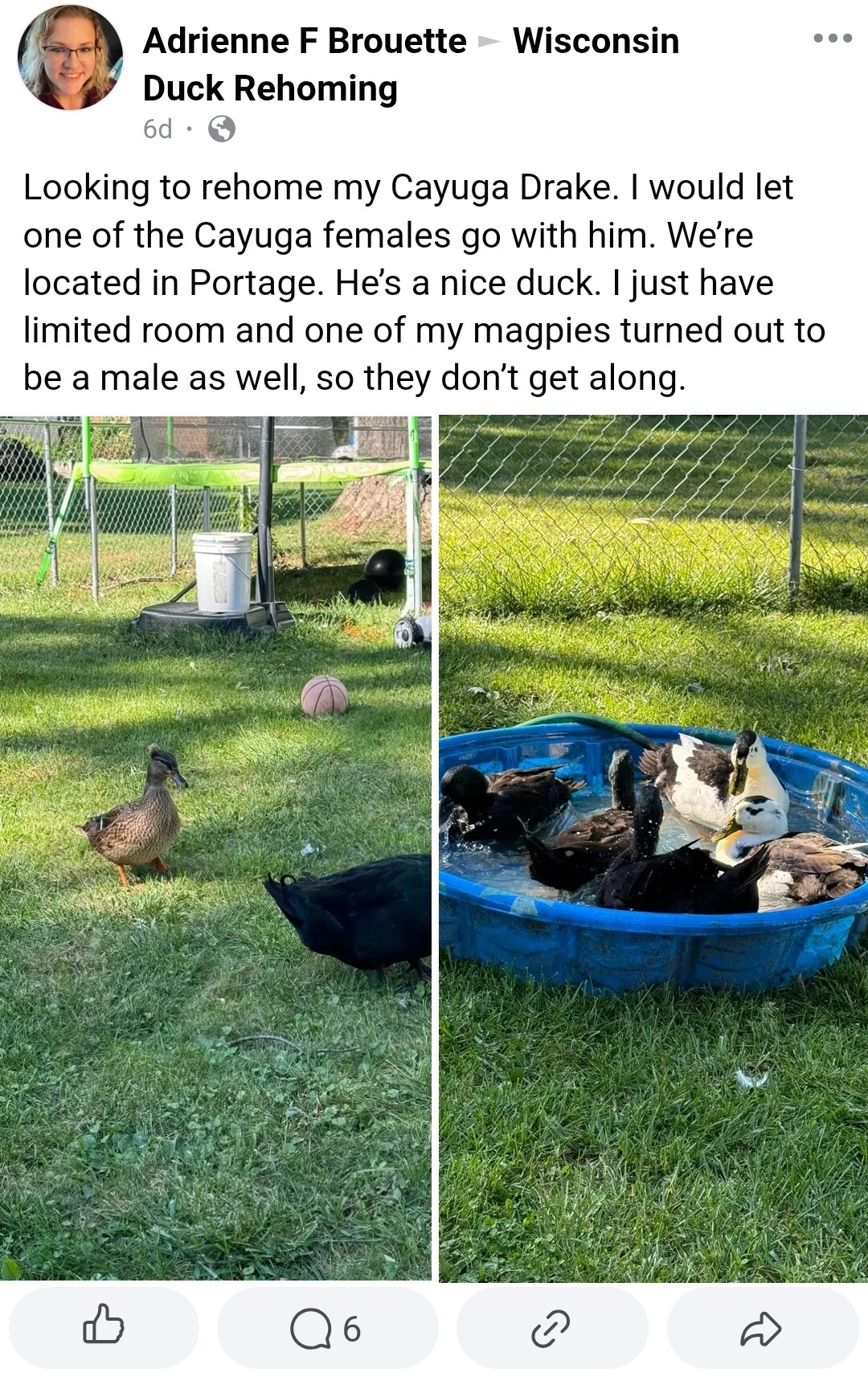The width and height of the screenshot is (868, 1381).
Task: Open the 6 comments on this post
Action: click(326, 1328)
